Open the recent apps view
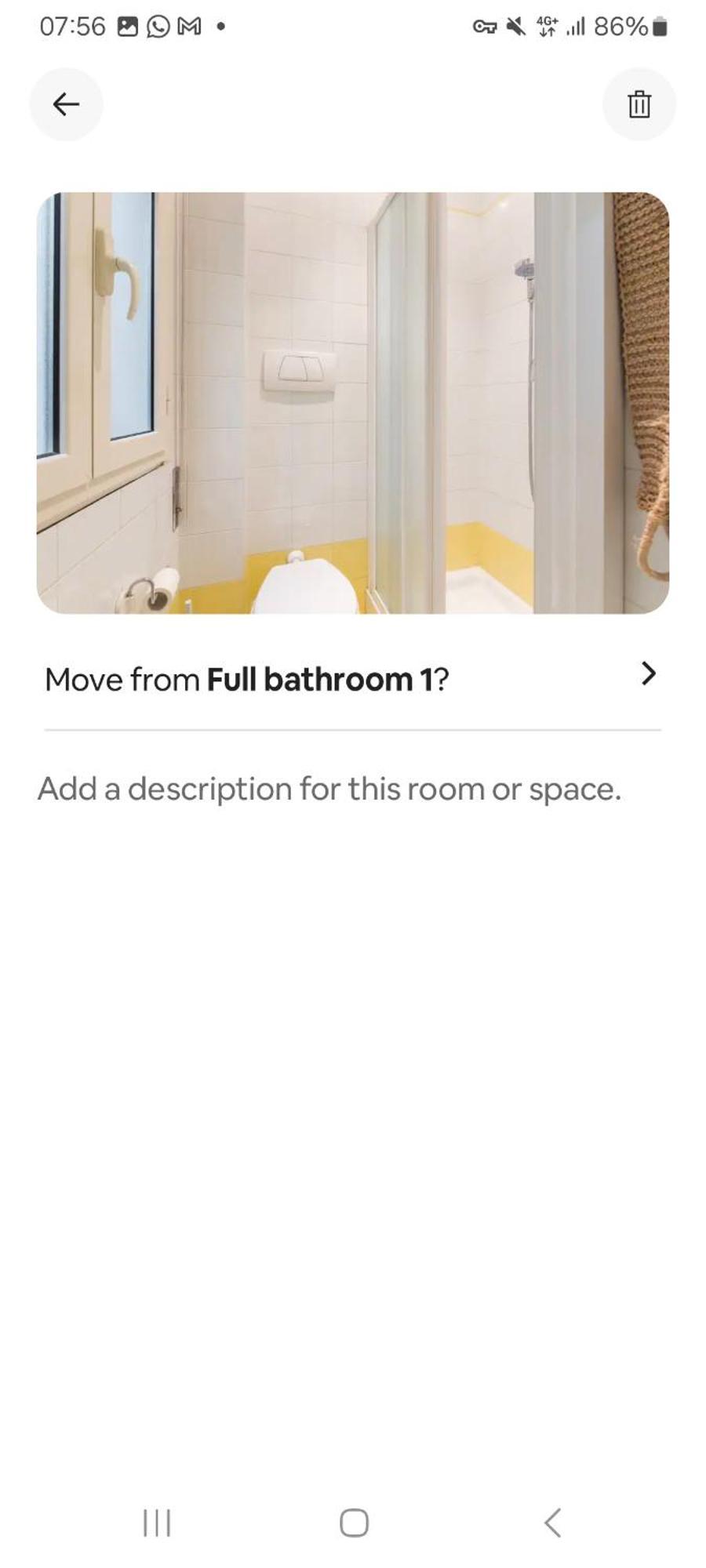The image size is (706, 1568). [157, 1523]
